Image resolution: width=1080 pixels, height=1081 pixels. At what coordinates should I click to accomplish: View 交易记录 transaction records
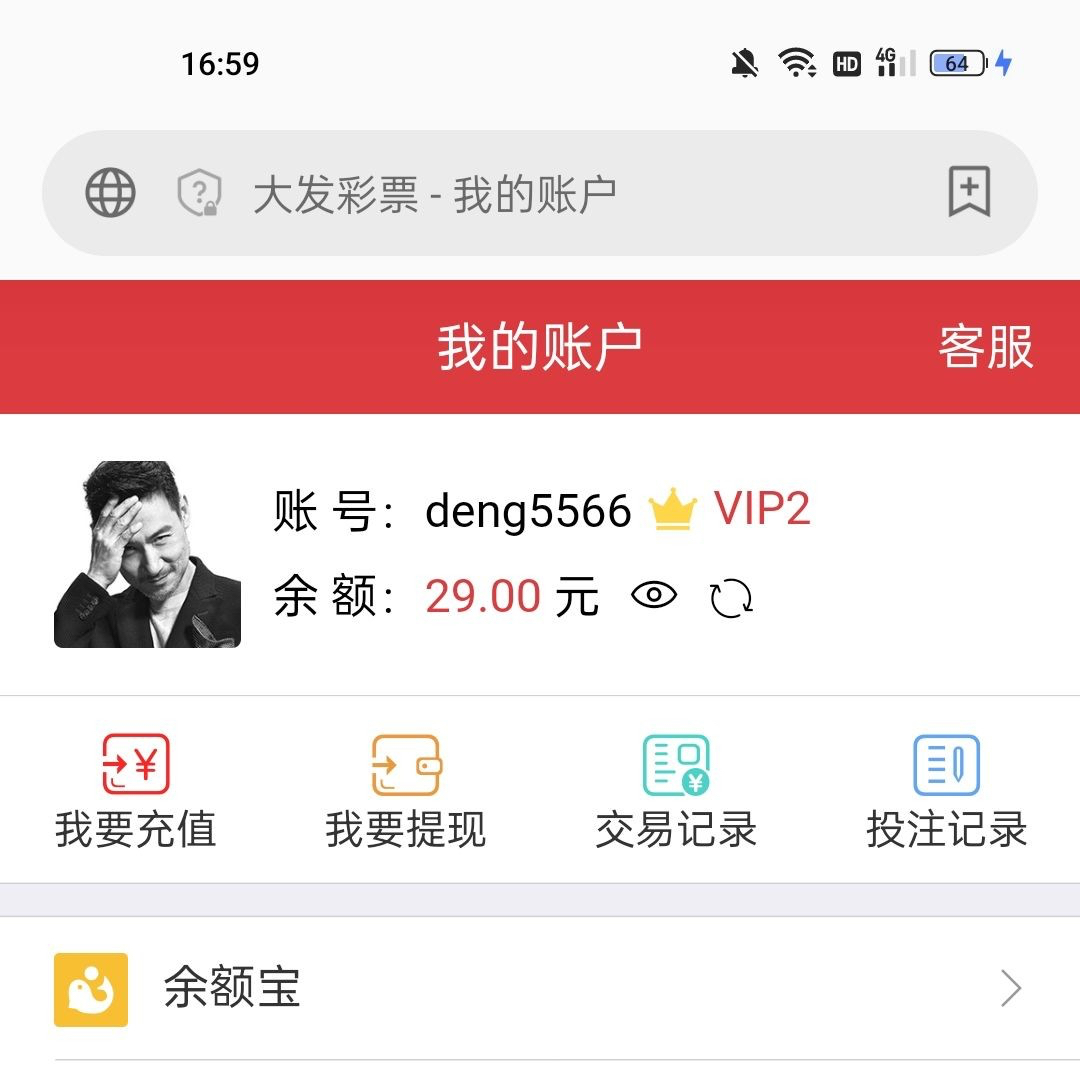[676, 790]
